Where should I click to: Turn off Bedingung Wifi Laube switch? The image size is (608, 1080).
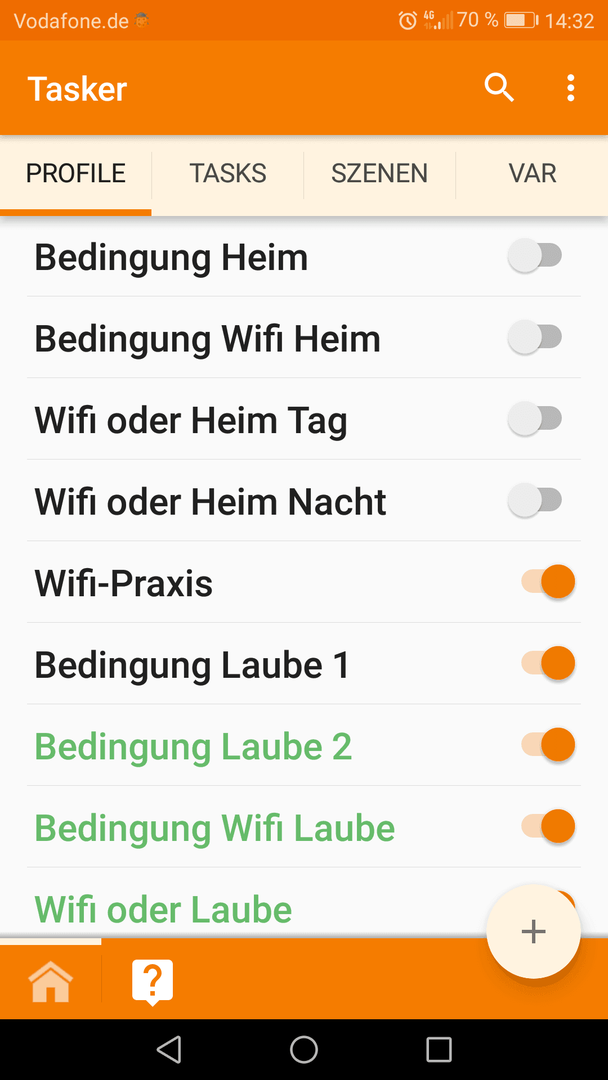pyautogui.click(x=548, y=827)
